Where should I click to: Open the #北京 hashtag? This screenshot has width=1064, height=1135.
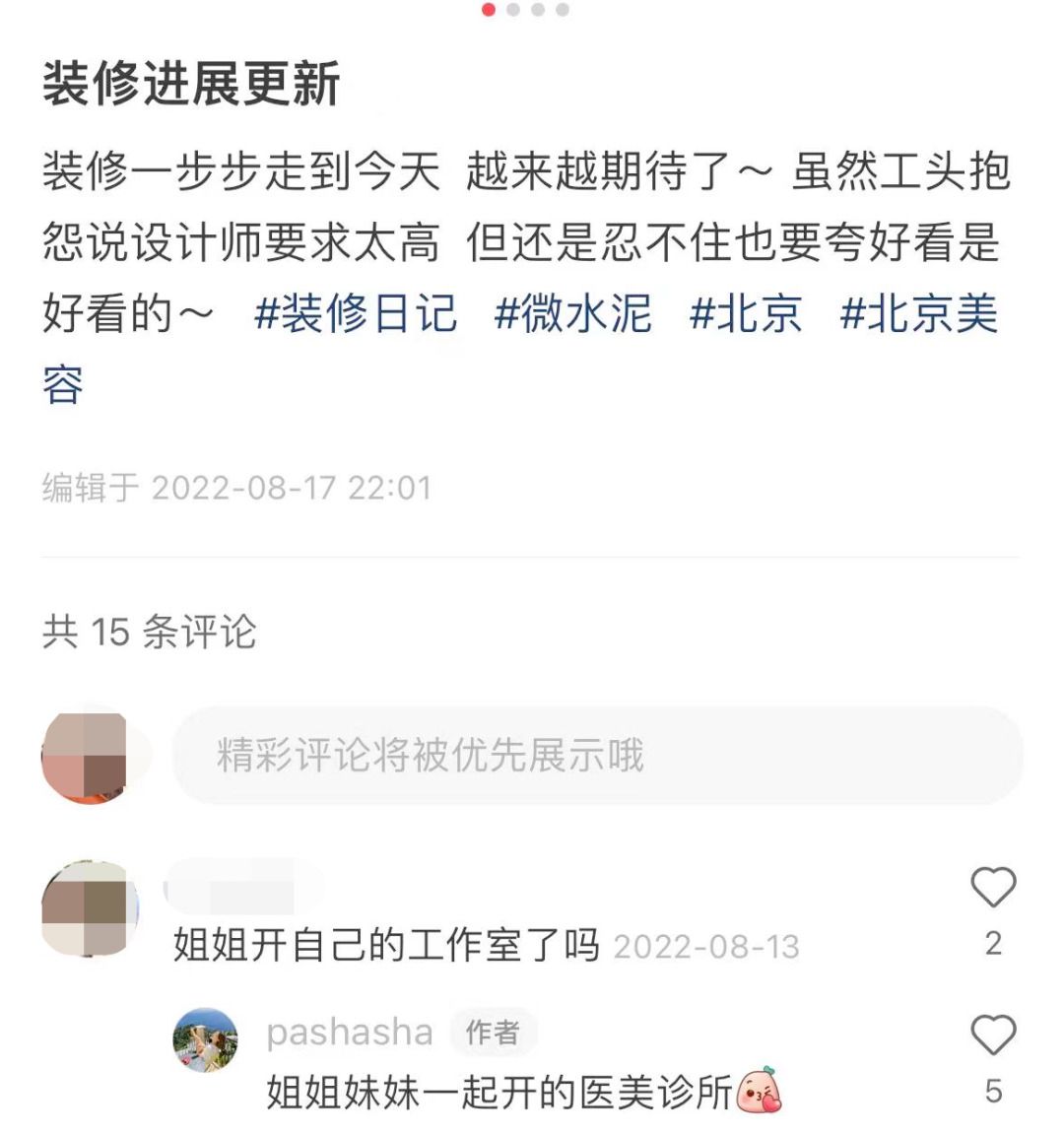pyautogui.click(x=746, y=314)
